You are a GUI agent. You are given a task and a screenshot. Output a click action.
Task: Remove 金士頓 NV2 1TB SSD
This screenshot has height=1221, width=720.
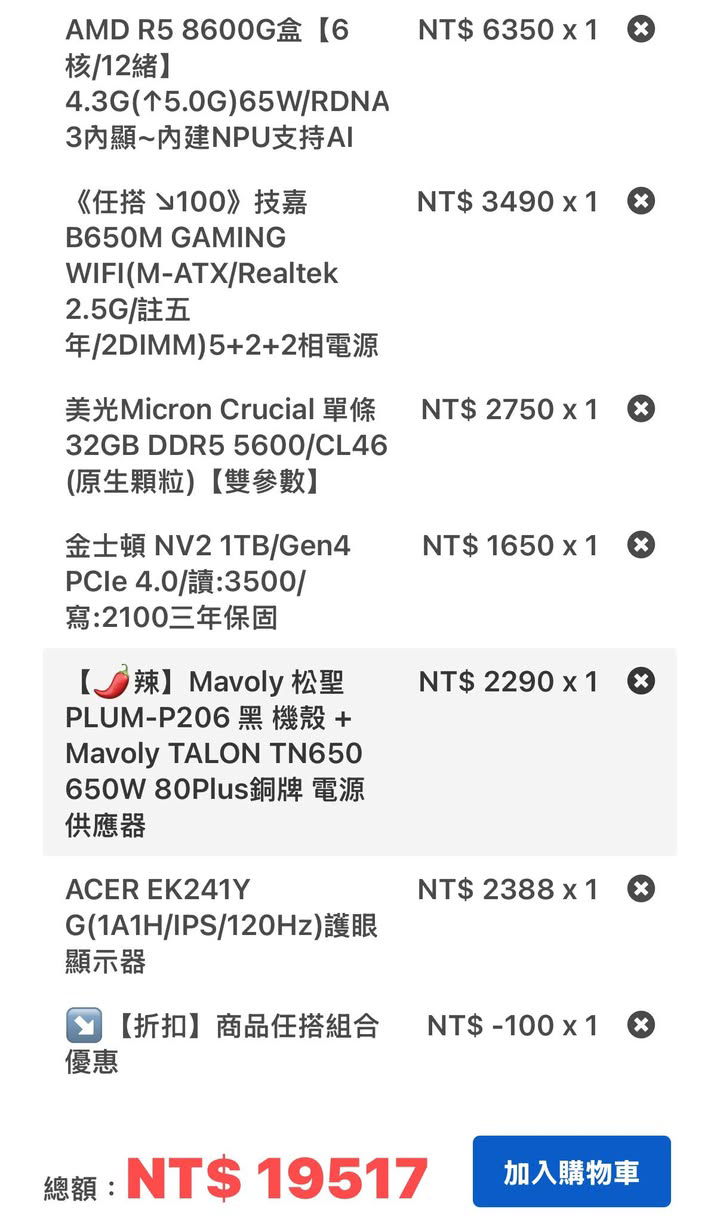pyautogui.click(x=641, y=544)
